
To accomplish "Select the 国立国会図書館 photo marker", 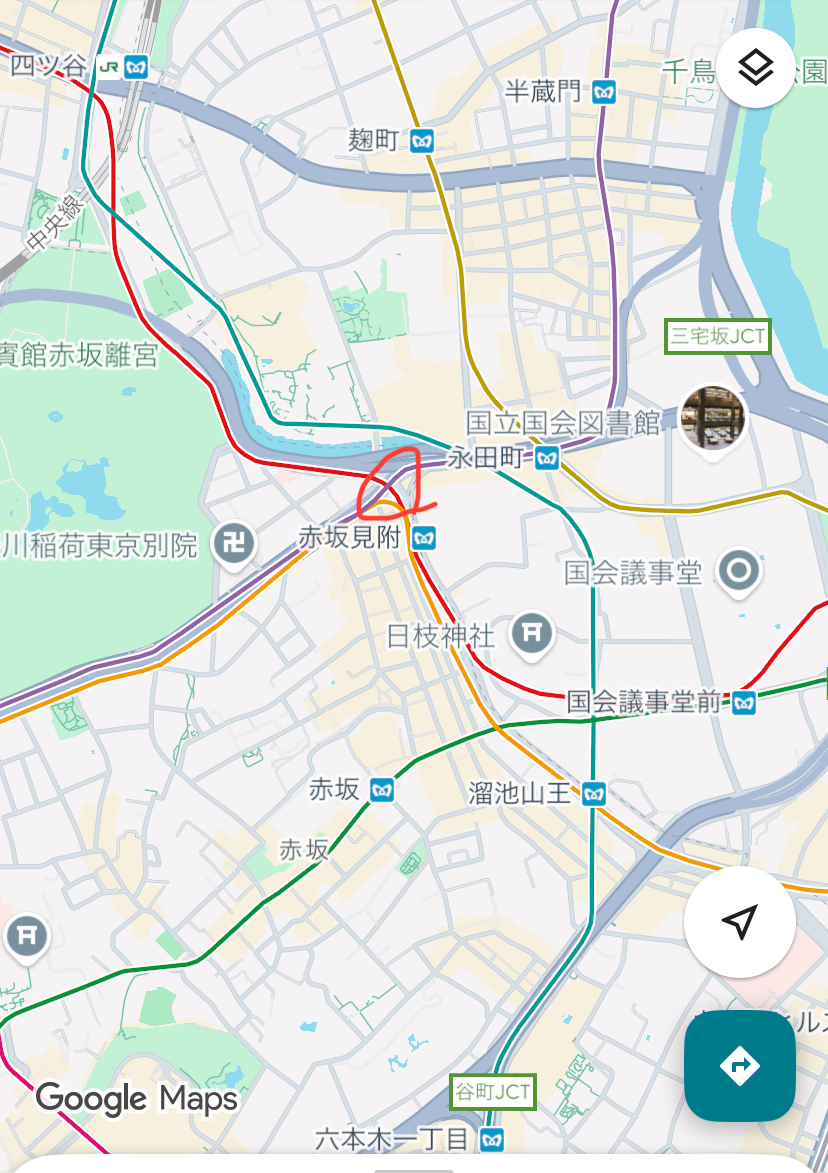I will pyautogui.click(x=712, y=416).
